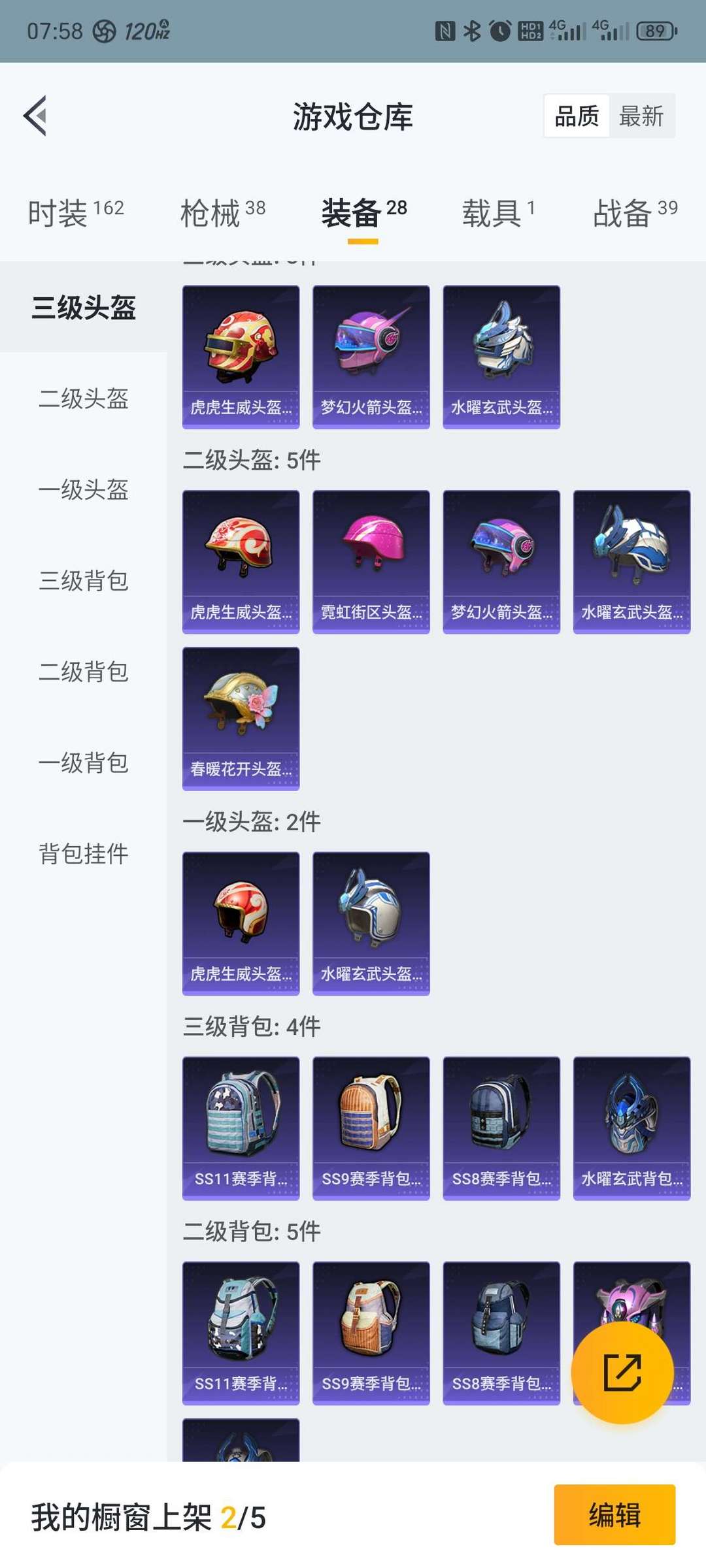Tap the yellow share floating button
Screen dimensions: 706x1568
coord(622,1373)
